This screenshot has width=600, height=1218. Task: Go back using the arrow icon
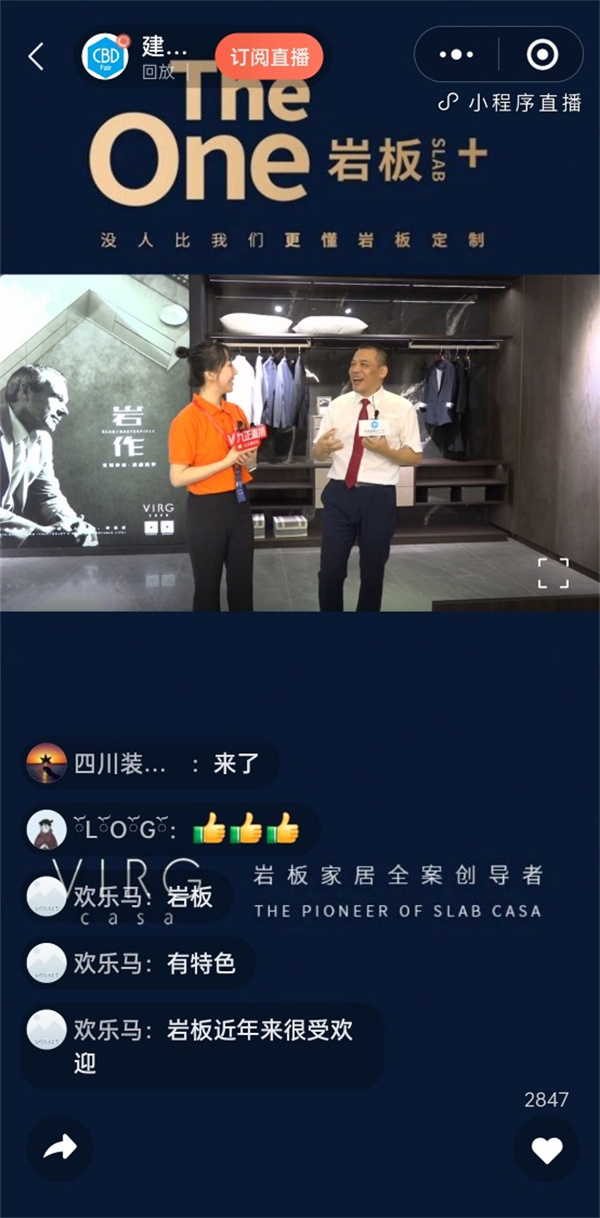click(x=36, y=56)
